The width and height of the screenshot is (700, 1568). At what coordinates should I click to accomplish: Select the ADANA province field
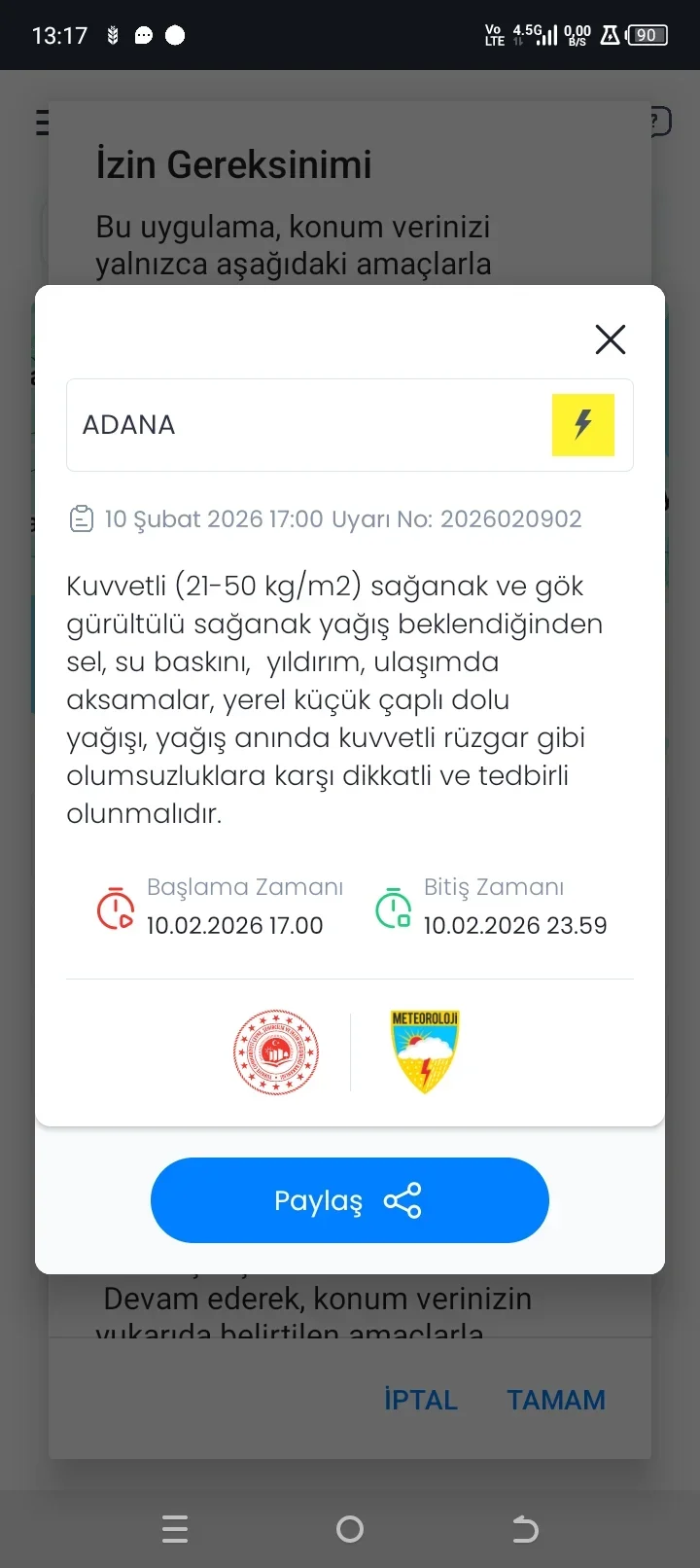[292, 424]
